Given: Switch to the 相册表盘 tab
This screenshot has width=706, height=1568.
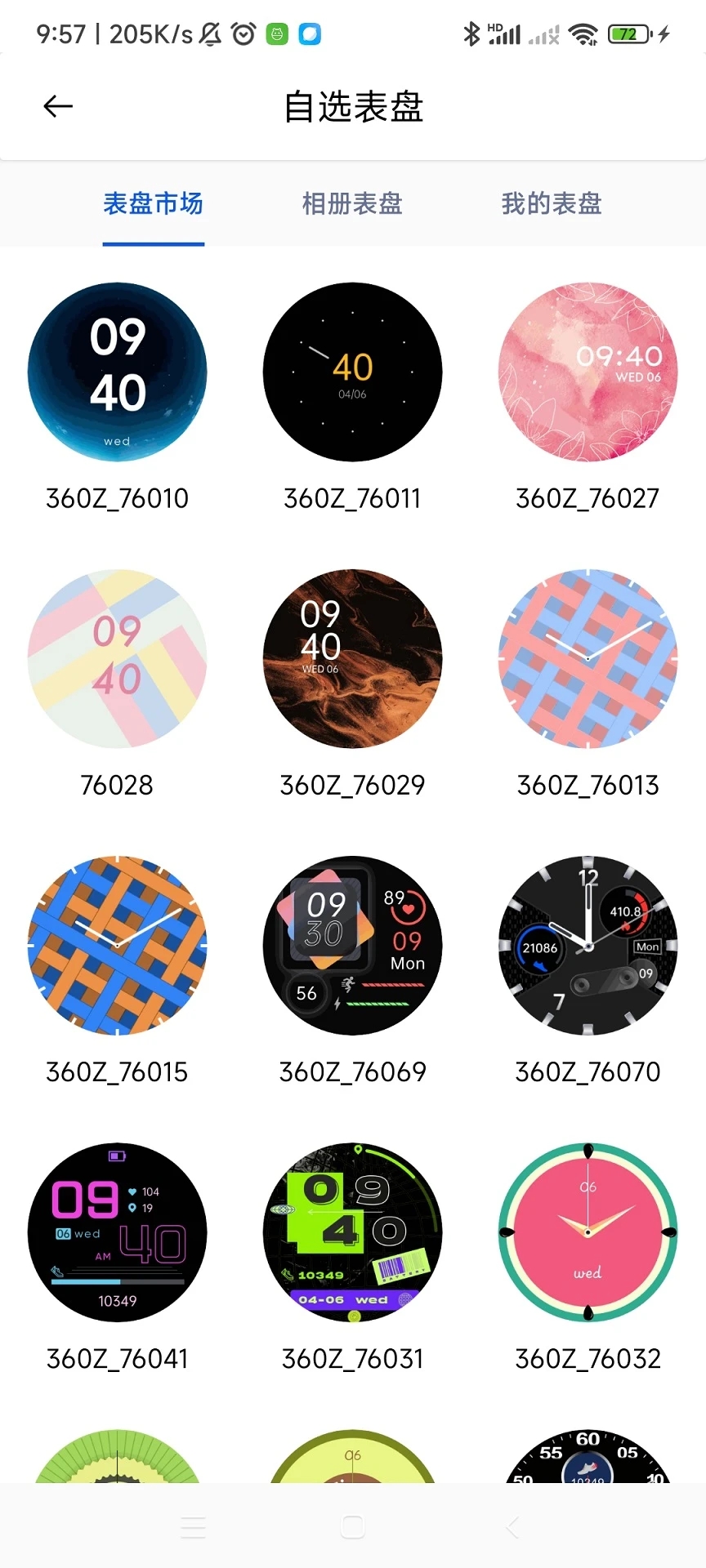Looking at the screenshot, I should tap(352, 204).
